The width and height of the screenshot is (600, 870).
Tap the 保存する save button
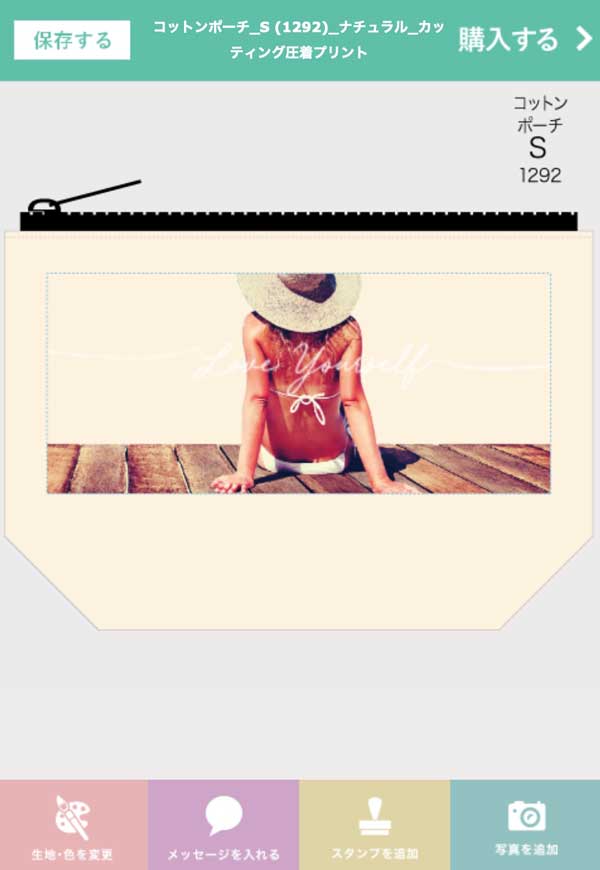72,41
